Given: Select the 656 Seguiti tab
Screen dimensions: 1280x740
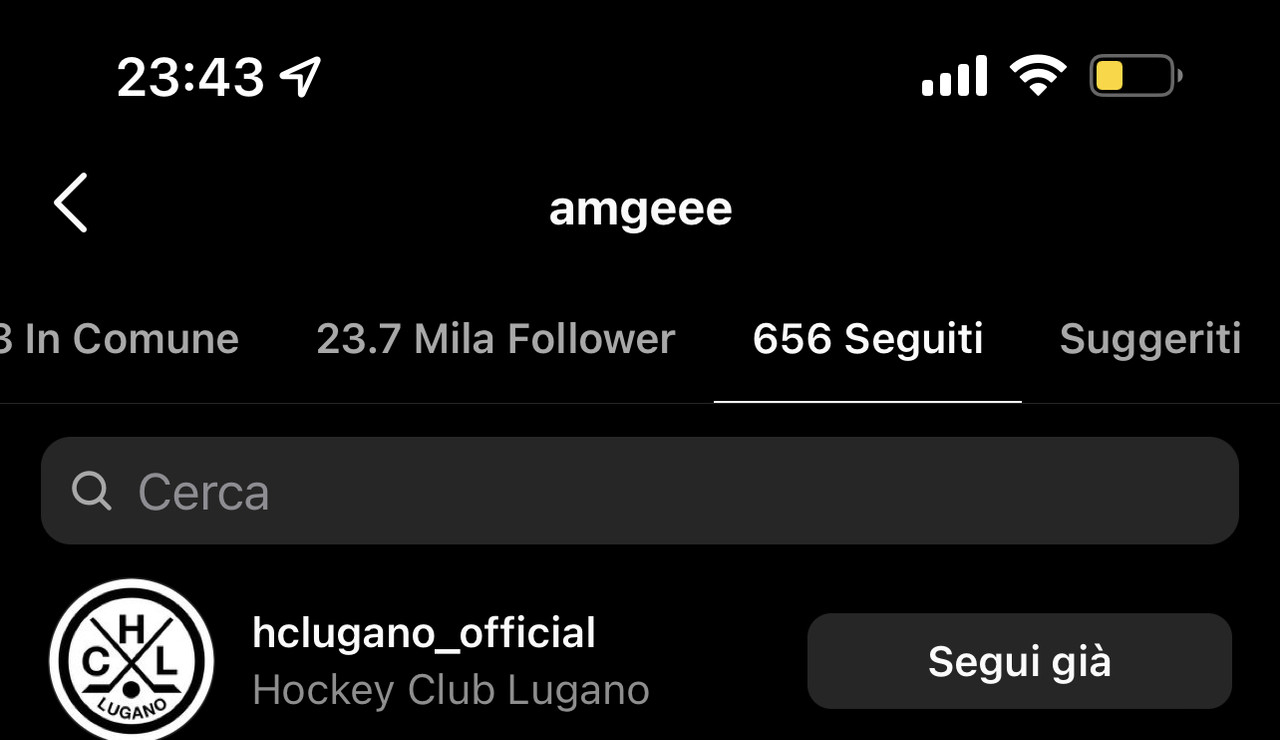Looking at the screenshot, I should [x=867, y=340].
